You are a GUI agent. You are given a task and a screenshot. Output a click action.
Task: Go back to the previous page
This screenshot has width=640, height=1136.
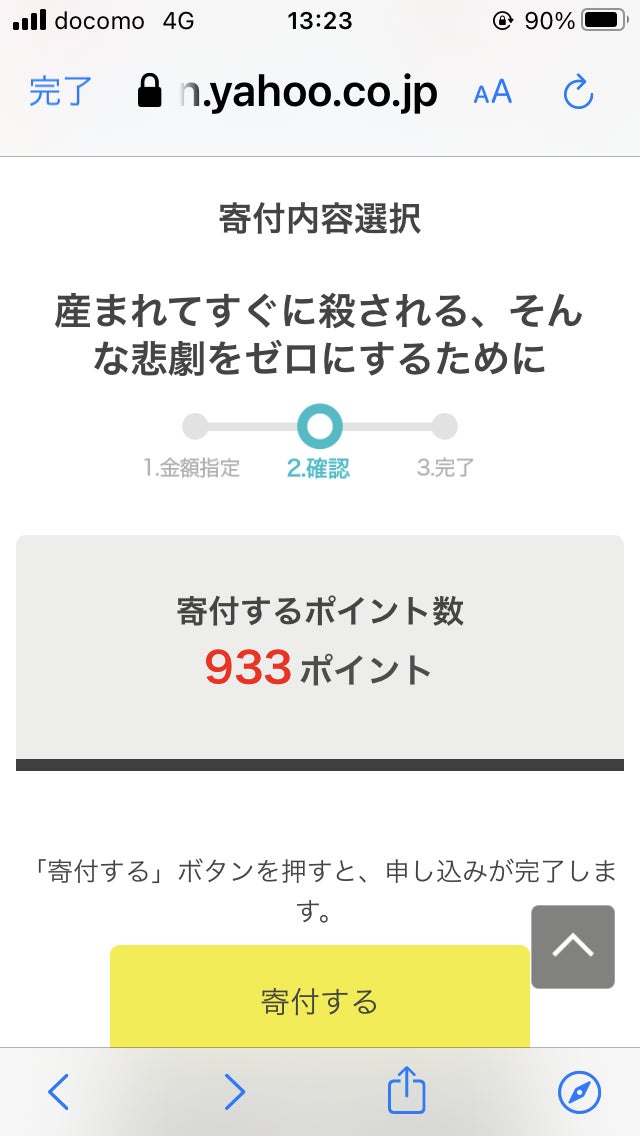(x=59, y=1092)
